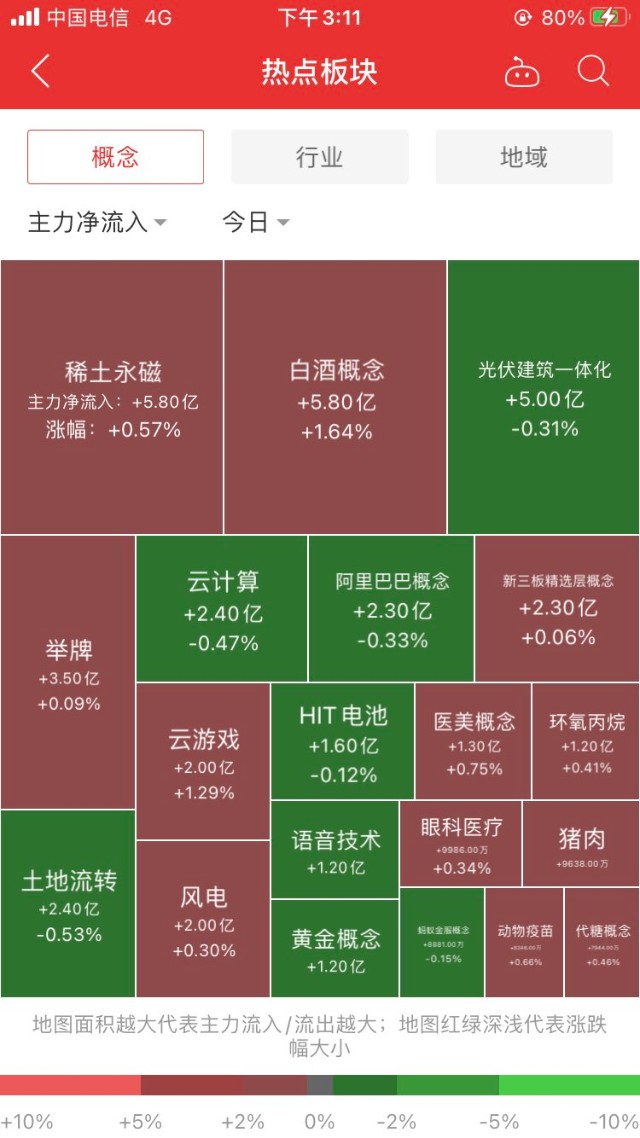Open the HIT电池 tile
The image size is (640, 1138).
342,741
